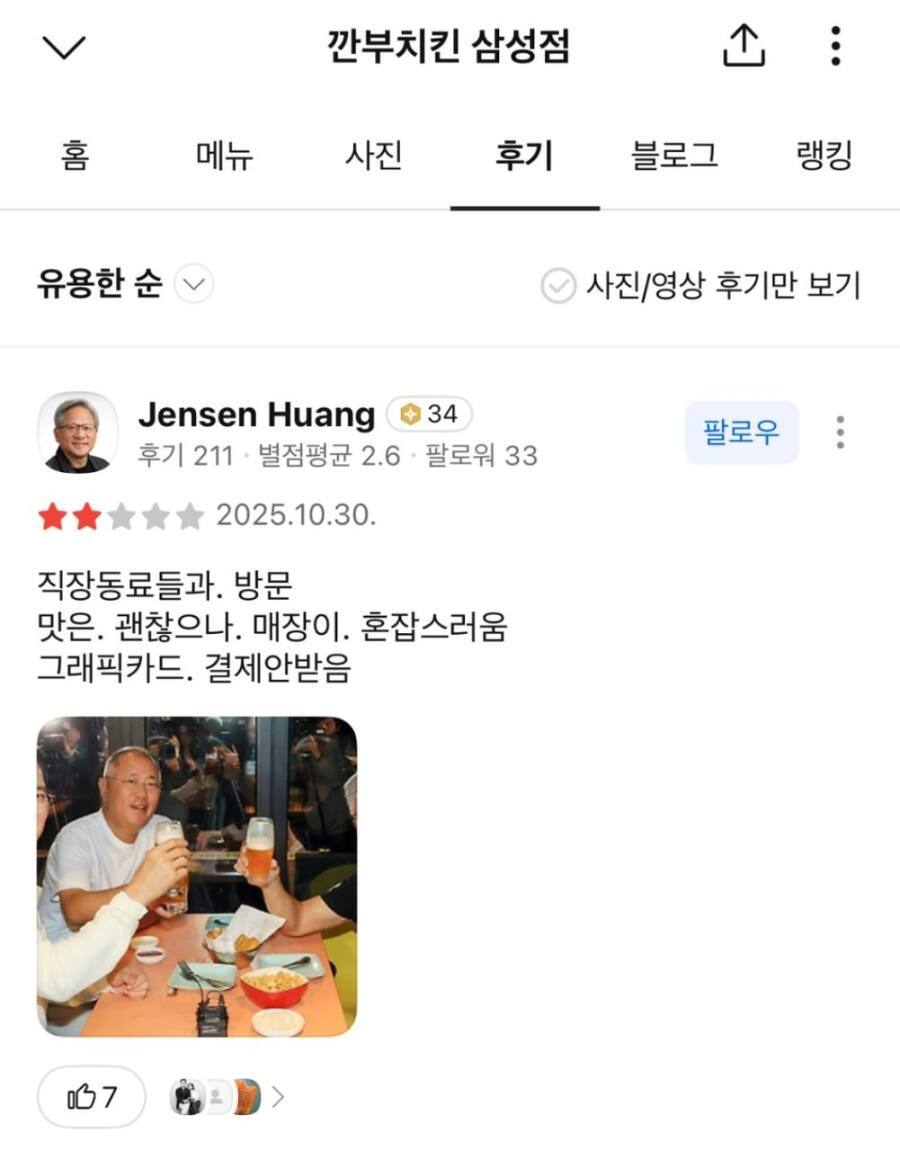900x1151 pixels.
Task: Open the 랭킹 tab
Action: [825, 157]
